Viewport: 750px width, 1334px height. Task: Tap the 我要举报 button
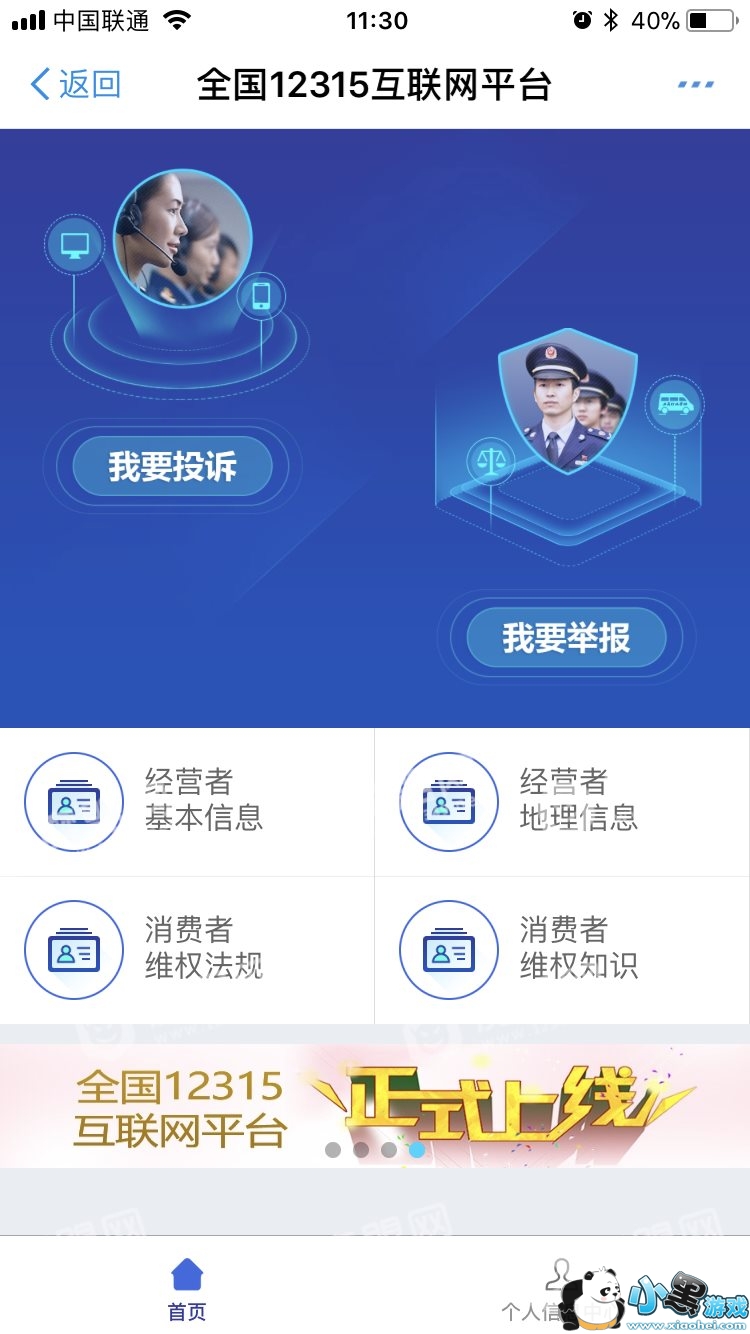click(566, 638)
